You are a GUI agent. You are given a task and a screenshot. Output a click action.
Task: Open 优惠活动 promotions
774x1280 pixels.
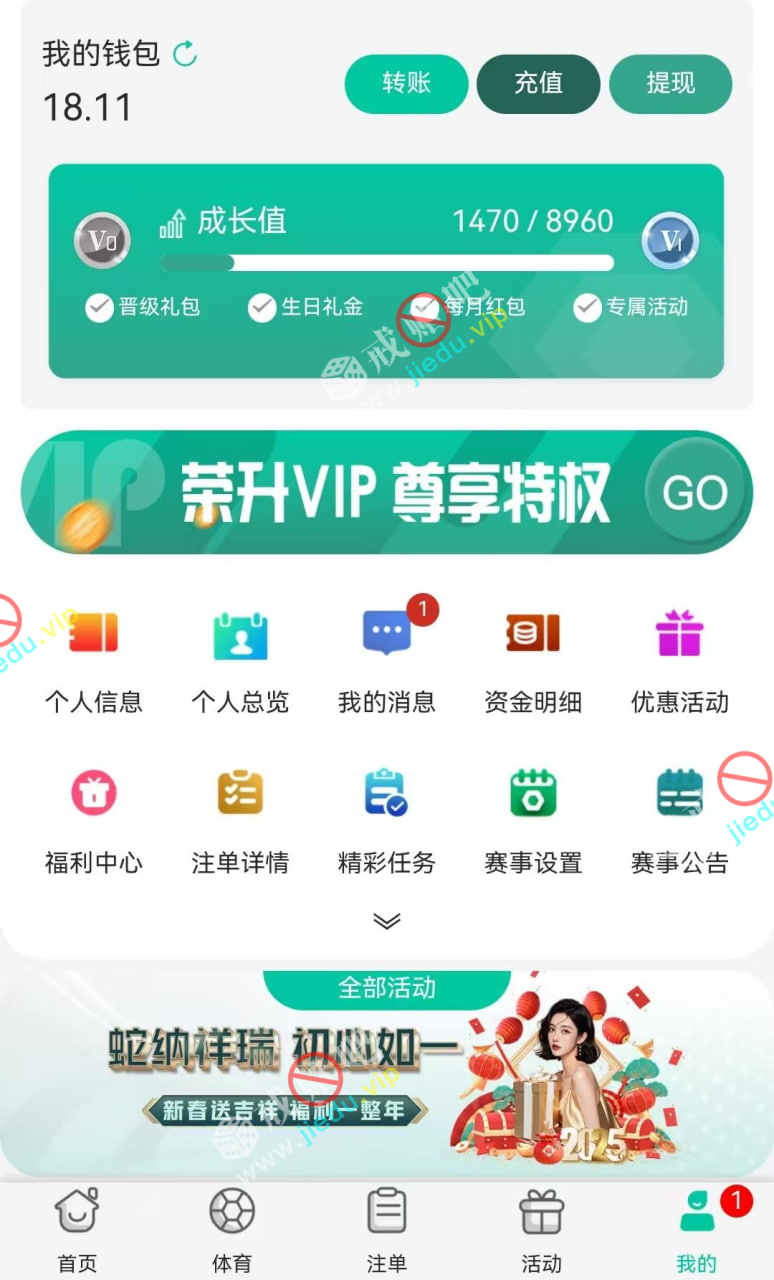click(x=680, y=655)
